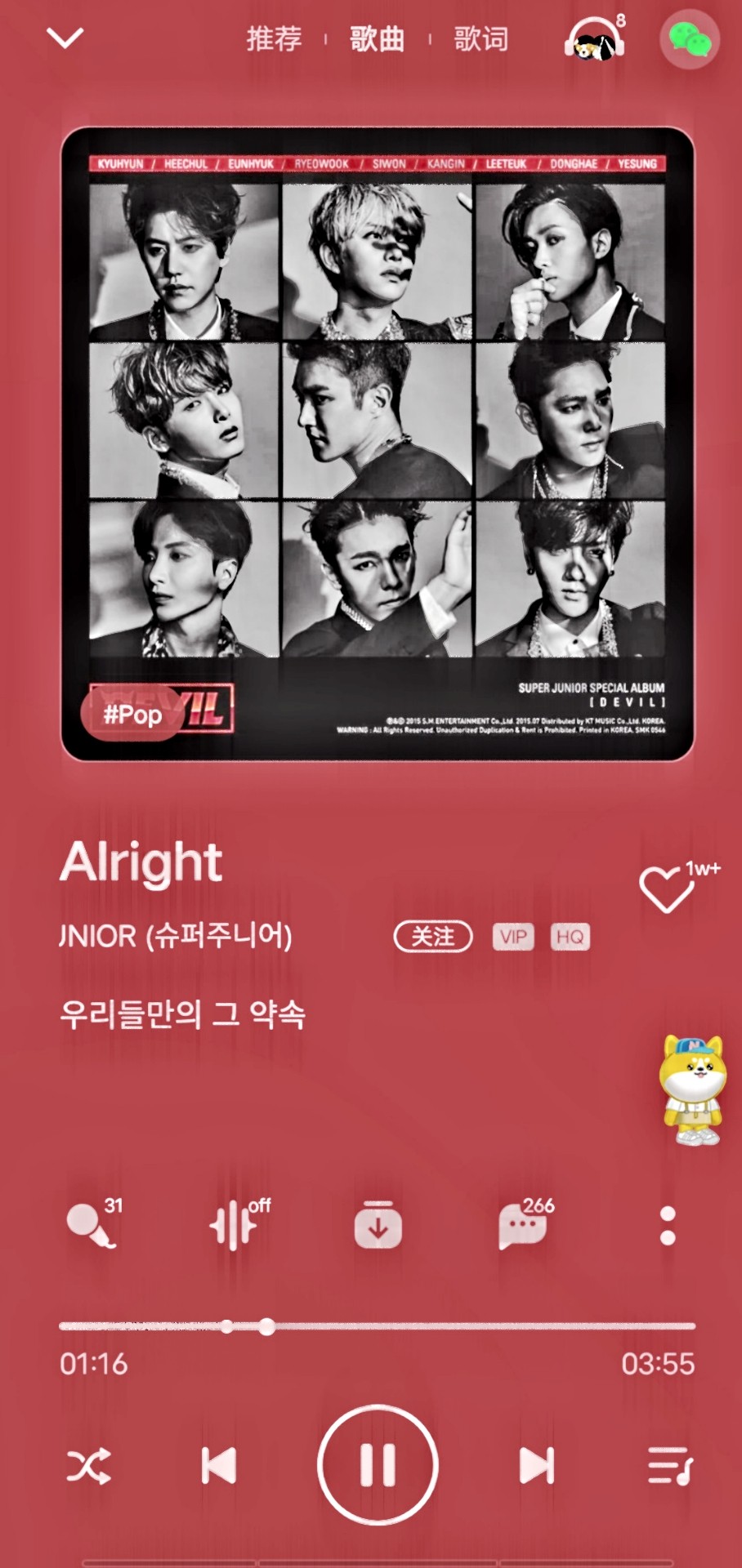Open the sound effects icon marked off
This screenshot has height=1568, width=742.
[x=235, y=1225]
